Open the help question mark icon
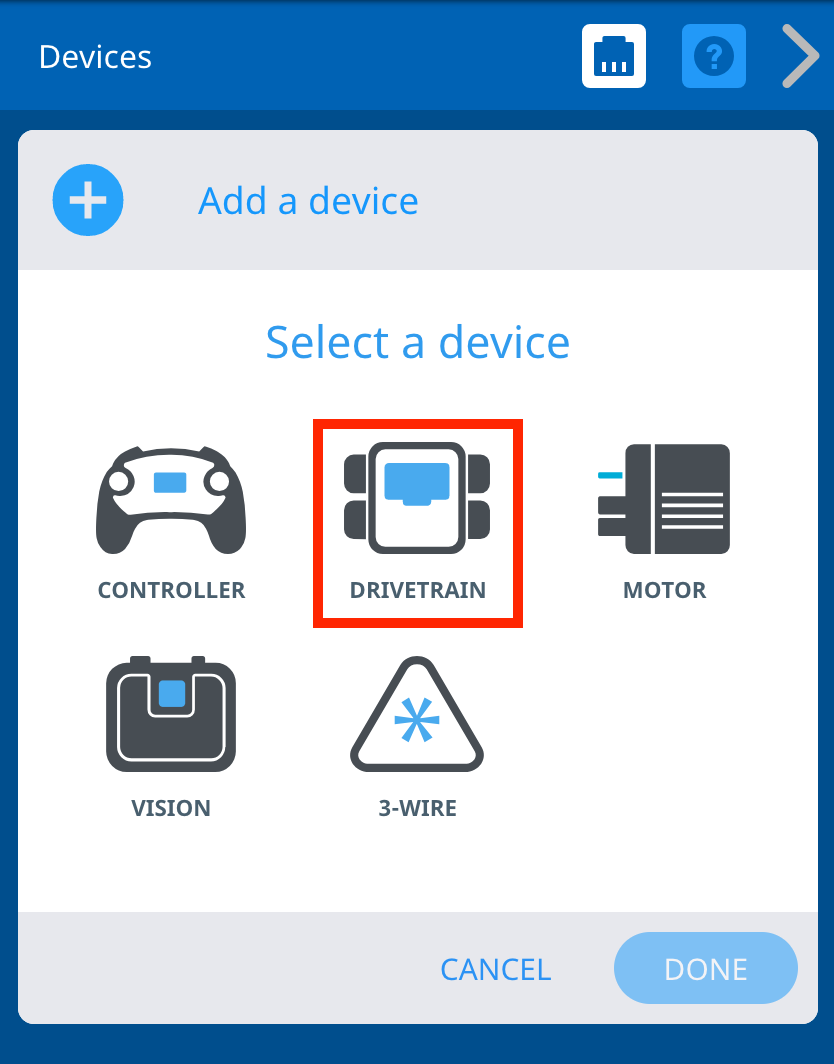Screen dimensions: 834x1064 click(x=713, y=56)
